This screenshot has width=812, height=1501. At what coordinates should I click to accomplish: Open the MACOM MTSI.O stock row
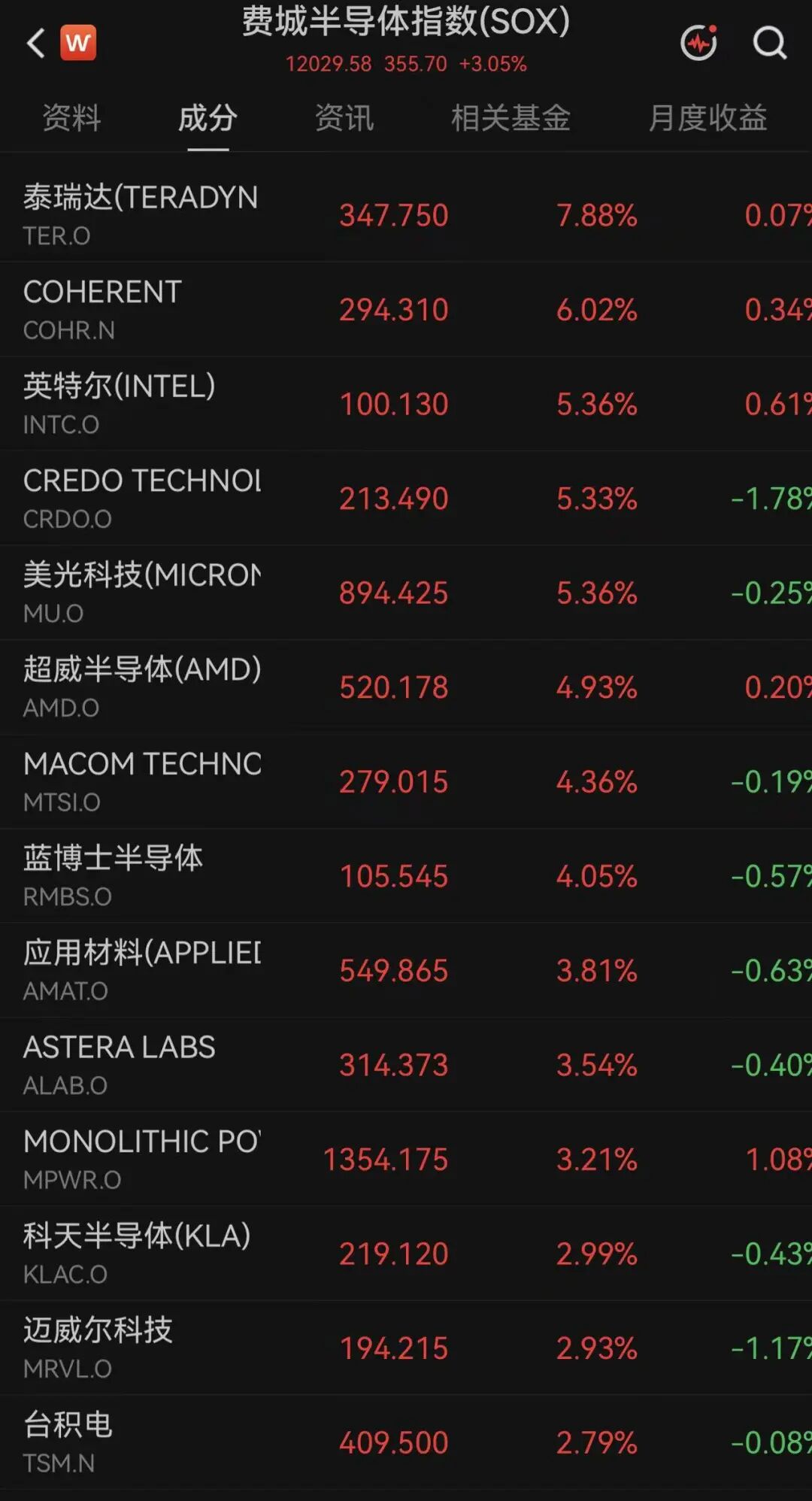coord(406,781)
